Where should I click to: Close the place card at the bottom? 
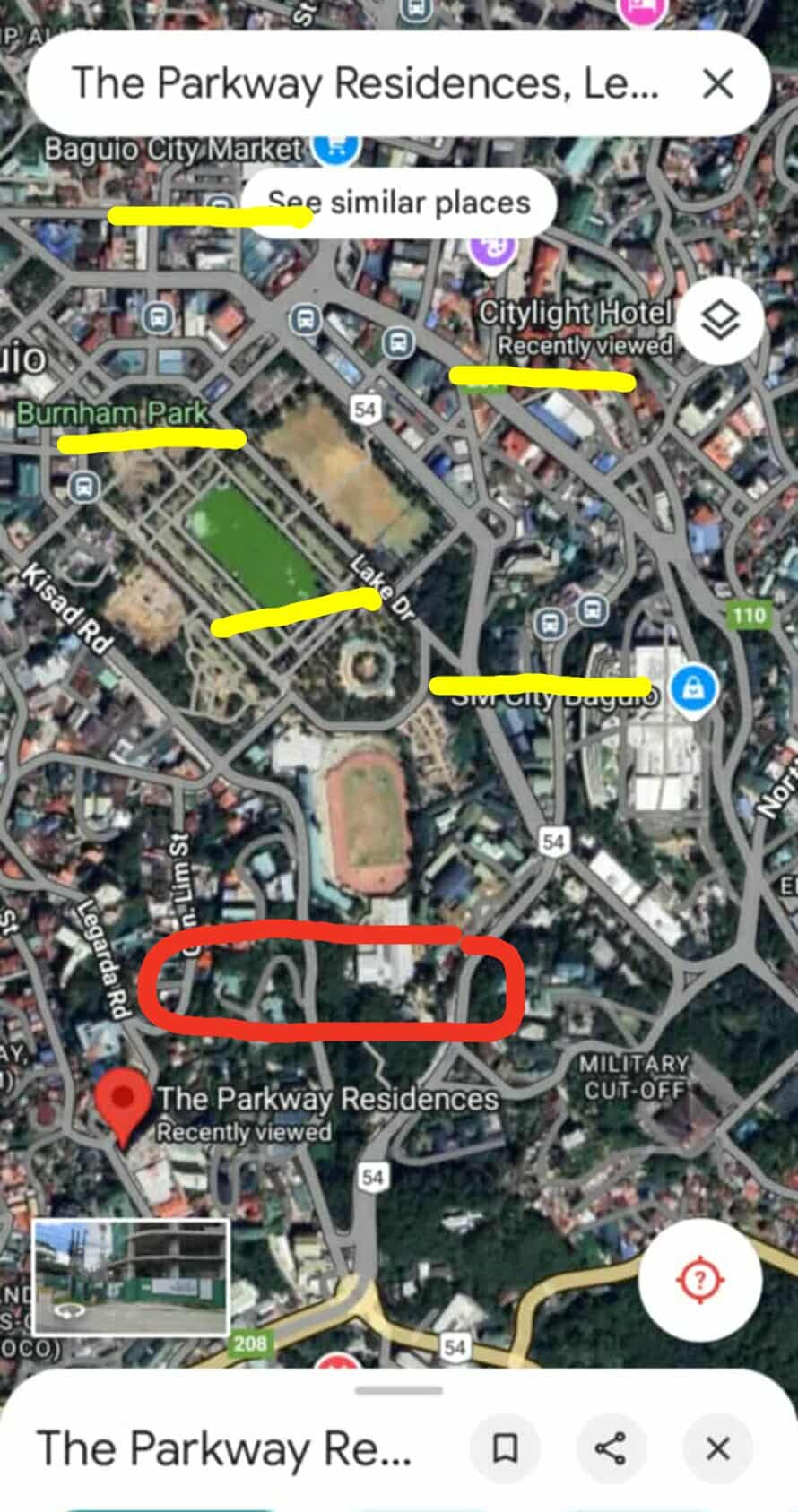(717, 1447)
